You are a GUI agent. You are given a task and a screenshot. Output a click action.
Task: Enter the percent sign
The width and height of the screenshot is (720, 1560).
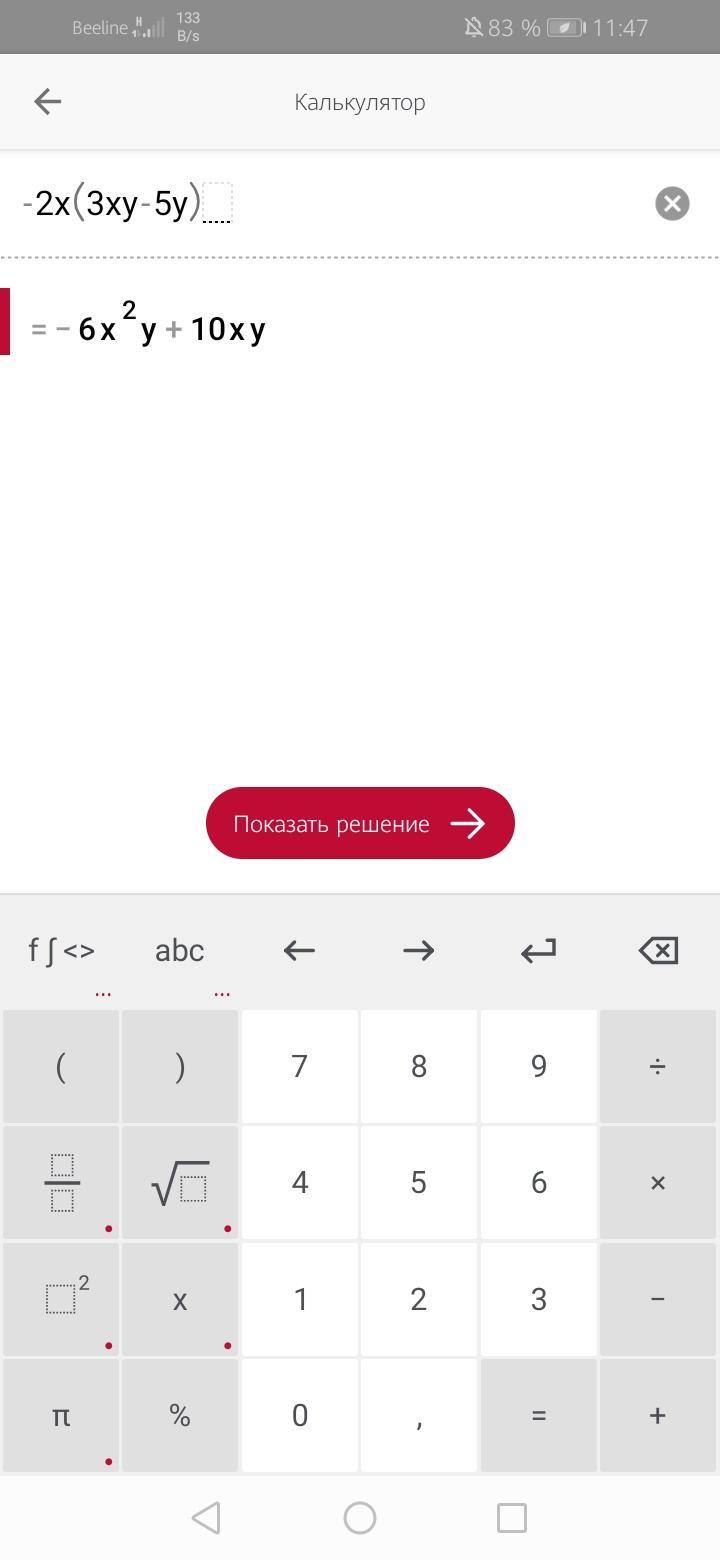180,1415
